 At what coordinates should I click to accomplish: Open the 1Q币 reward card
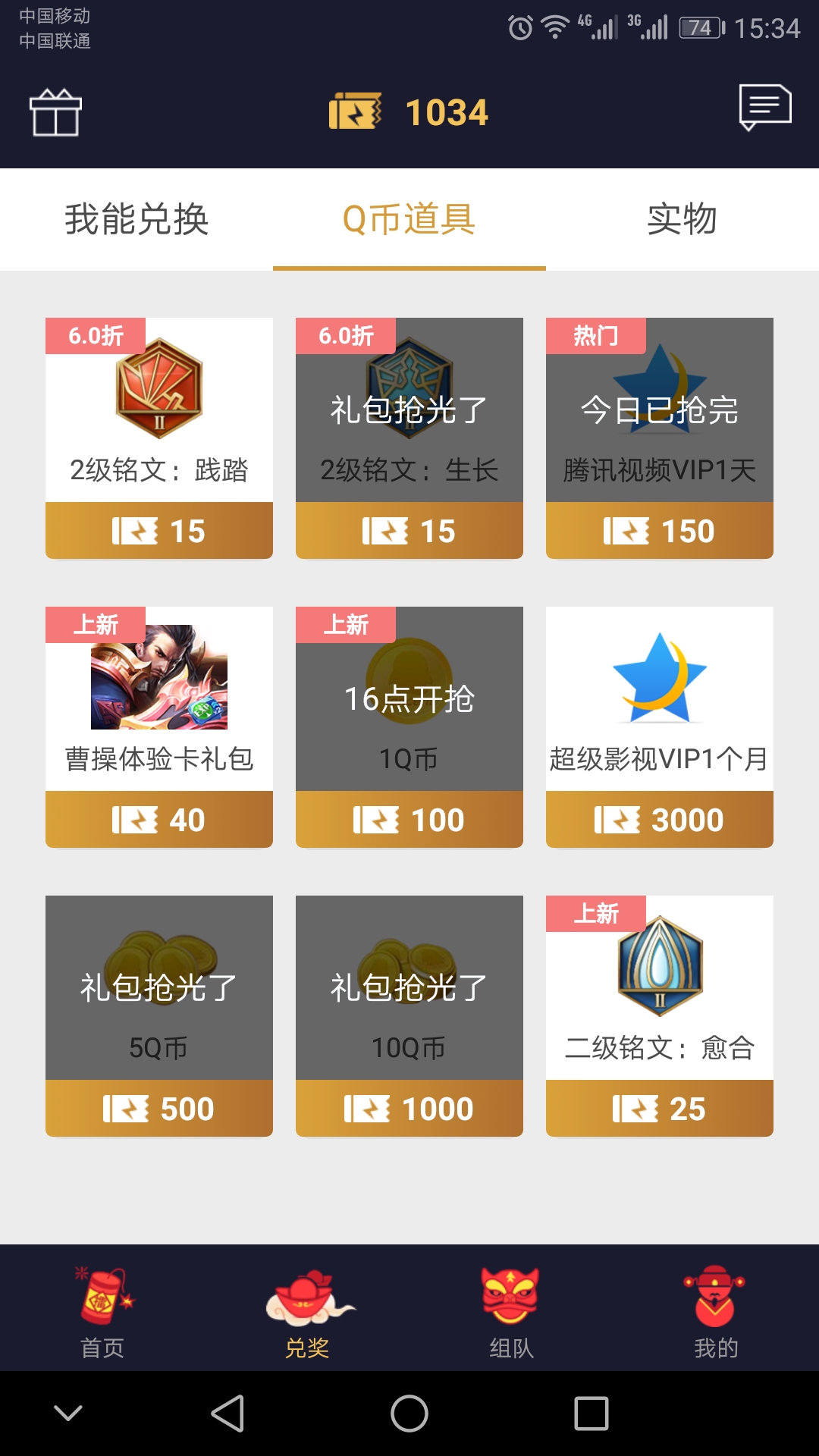[x=409, y=726]
